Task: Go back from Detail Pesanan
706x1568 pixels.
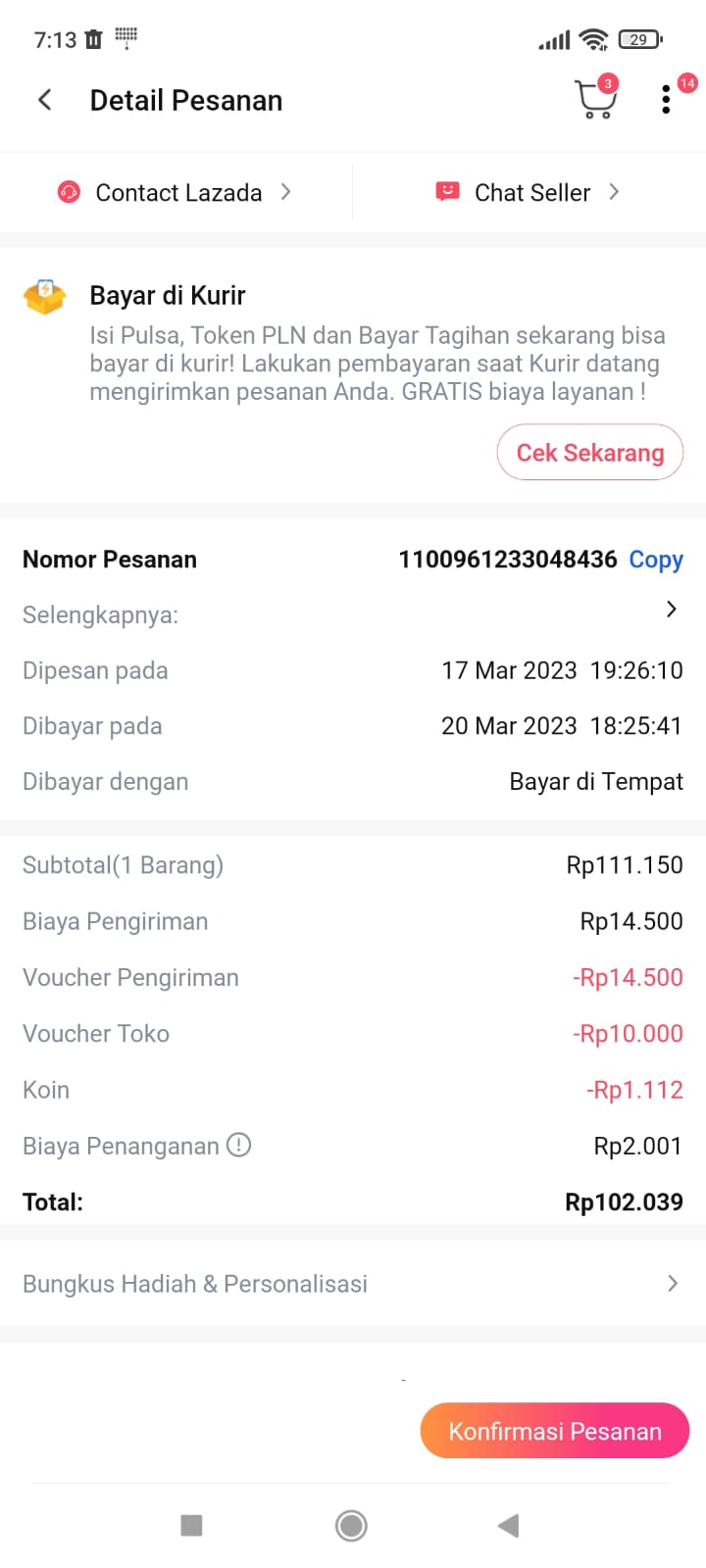Action: pyautogui.click(x=45, y=100)
